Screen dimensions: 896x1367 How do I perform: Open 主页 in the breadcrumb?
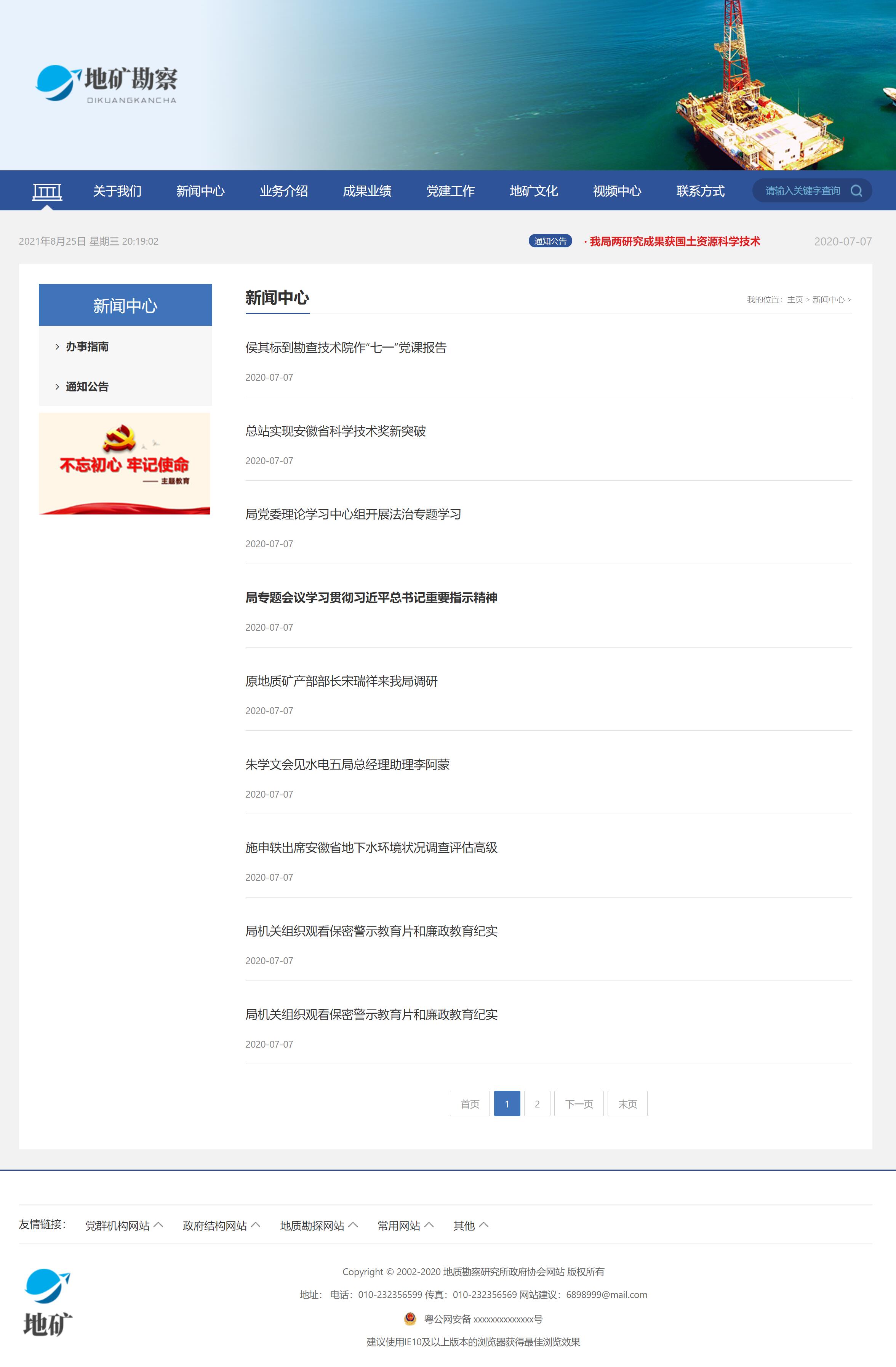pyautogui.click(x=794, y=300)
